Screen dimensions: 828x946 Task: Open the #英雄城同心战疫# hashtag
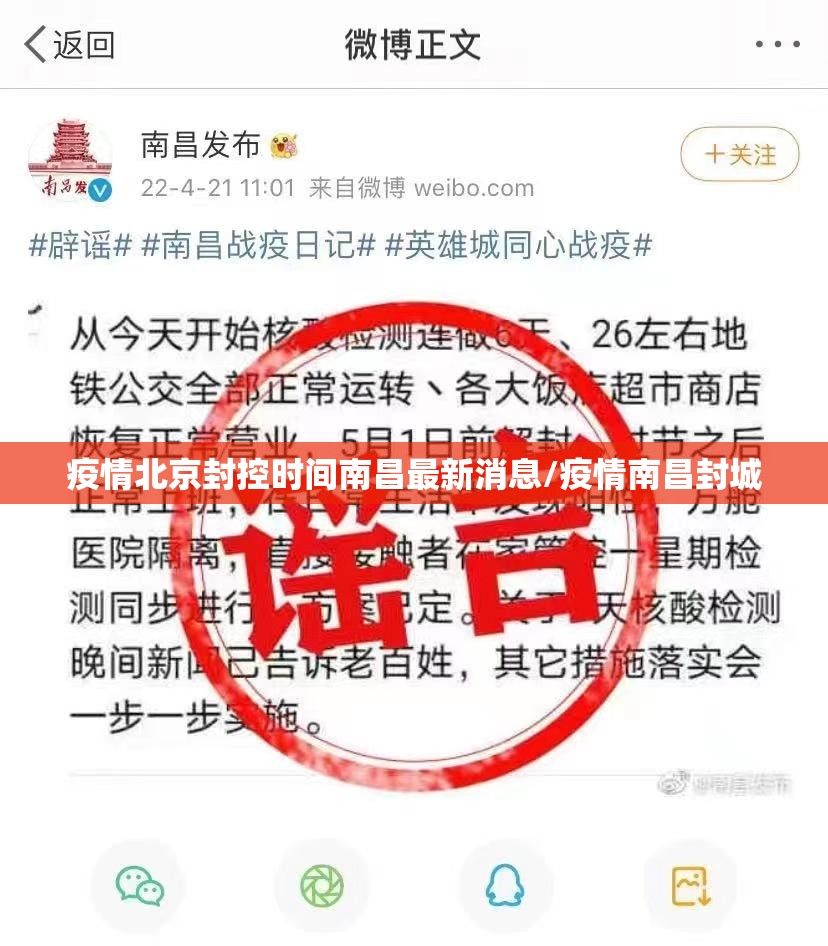[x=518, y=246]
